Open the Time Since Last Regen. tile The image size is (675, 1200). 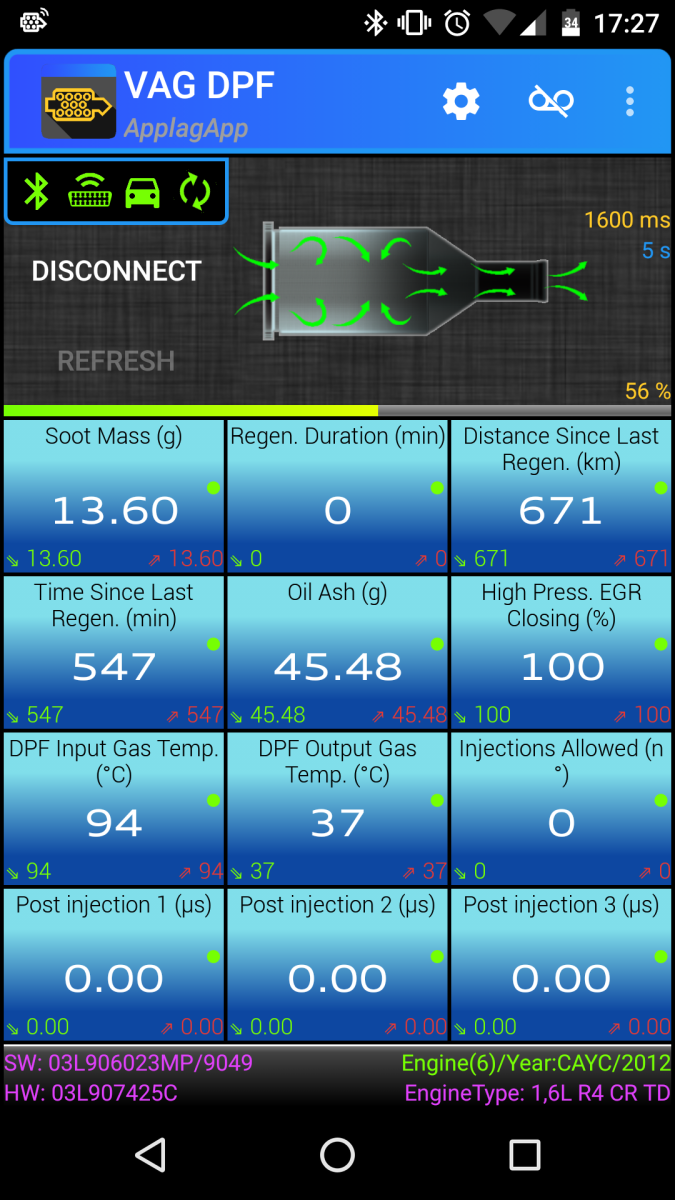click(x=114, y=652)
